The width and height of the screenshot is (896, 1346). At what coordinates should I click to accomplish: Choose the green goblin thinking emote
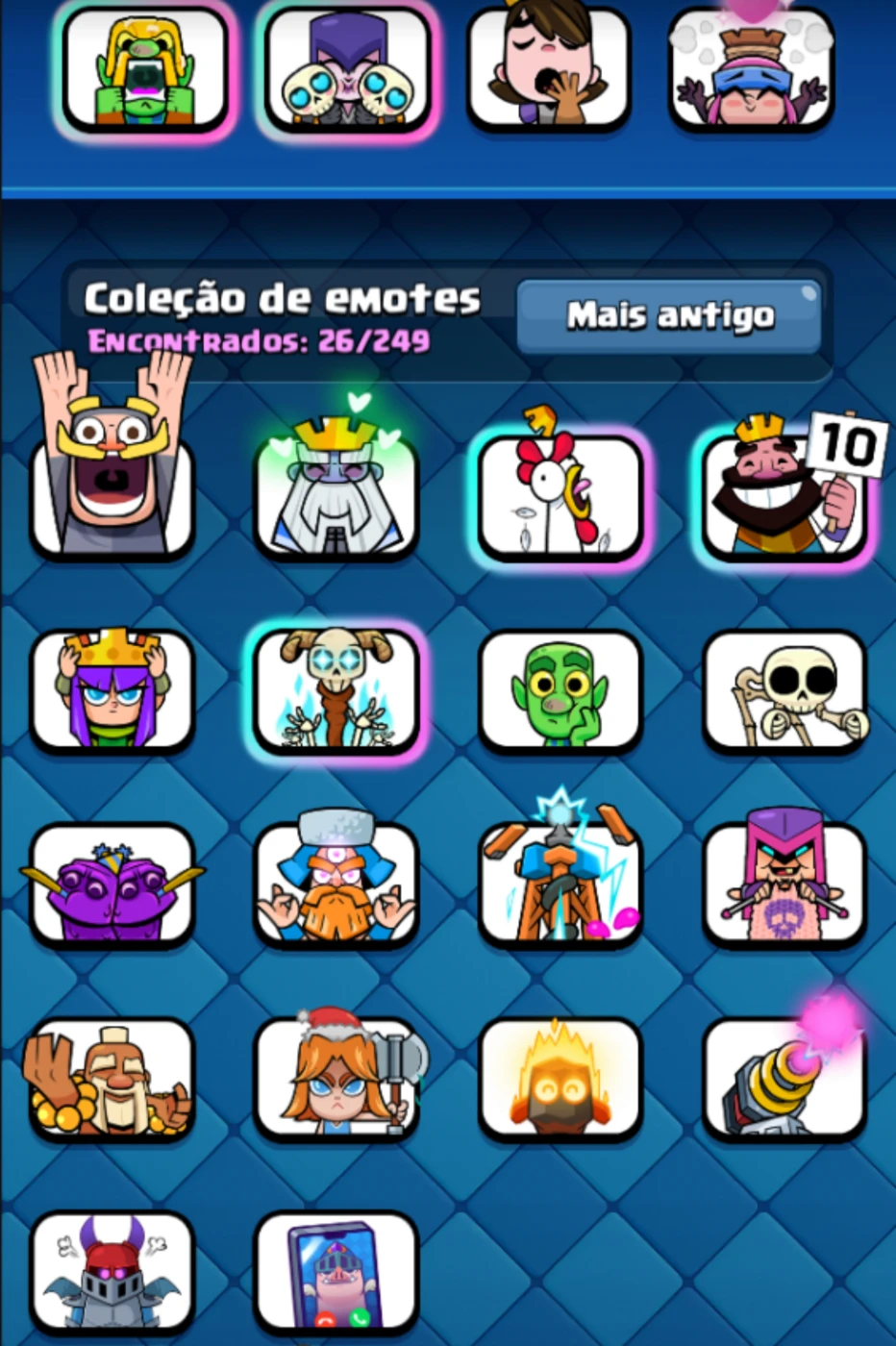[560, 690]
